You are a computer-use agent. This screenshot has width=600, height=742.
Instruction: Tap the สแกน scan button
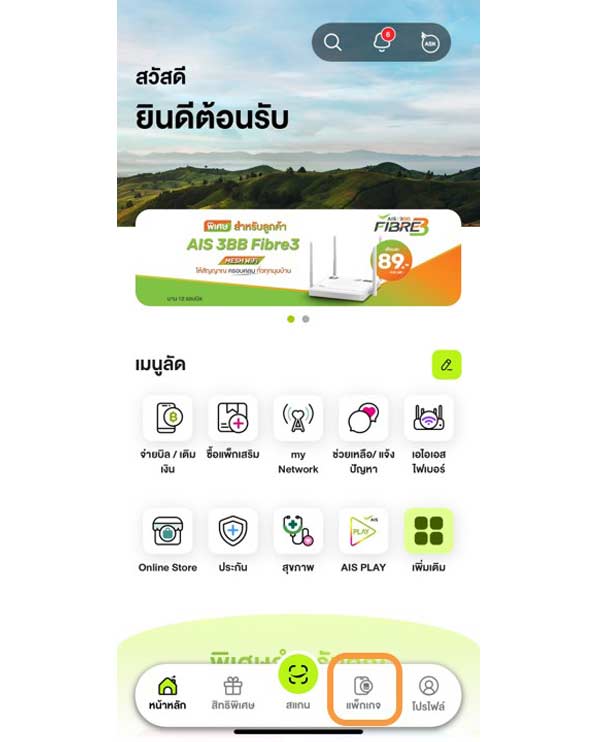pyautogui.click(x=297, y=680)
